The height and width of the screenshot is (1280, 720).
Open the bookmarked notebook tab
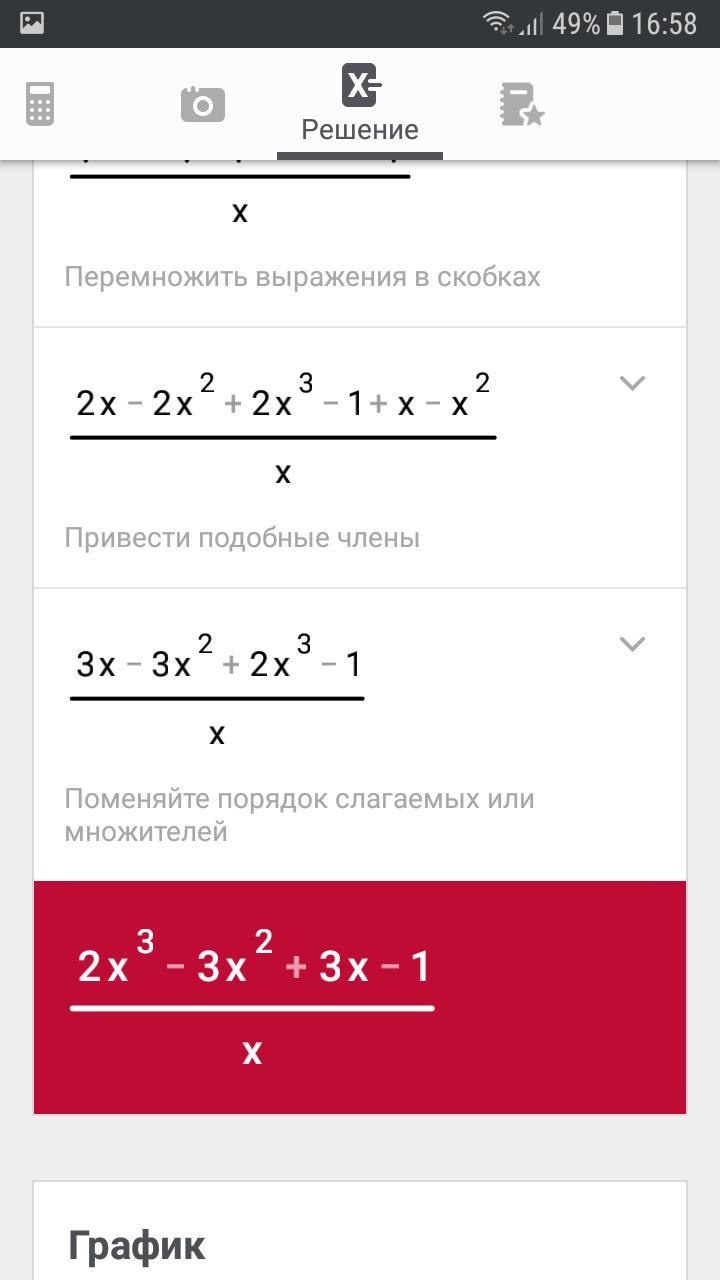[521, 104]
